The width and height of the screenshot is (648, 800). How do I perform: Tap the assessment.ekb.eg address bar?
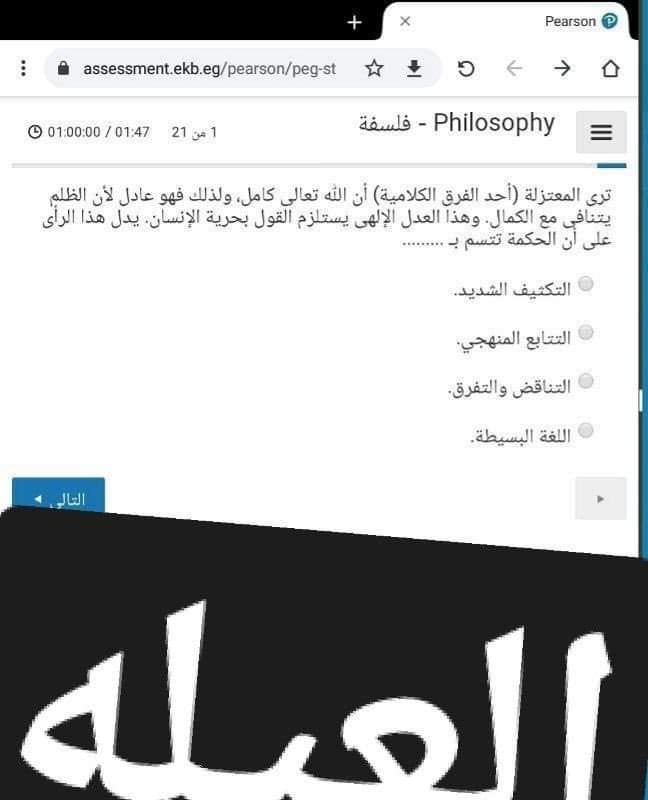(208, 69)
